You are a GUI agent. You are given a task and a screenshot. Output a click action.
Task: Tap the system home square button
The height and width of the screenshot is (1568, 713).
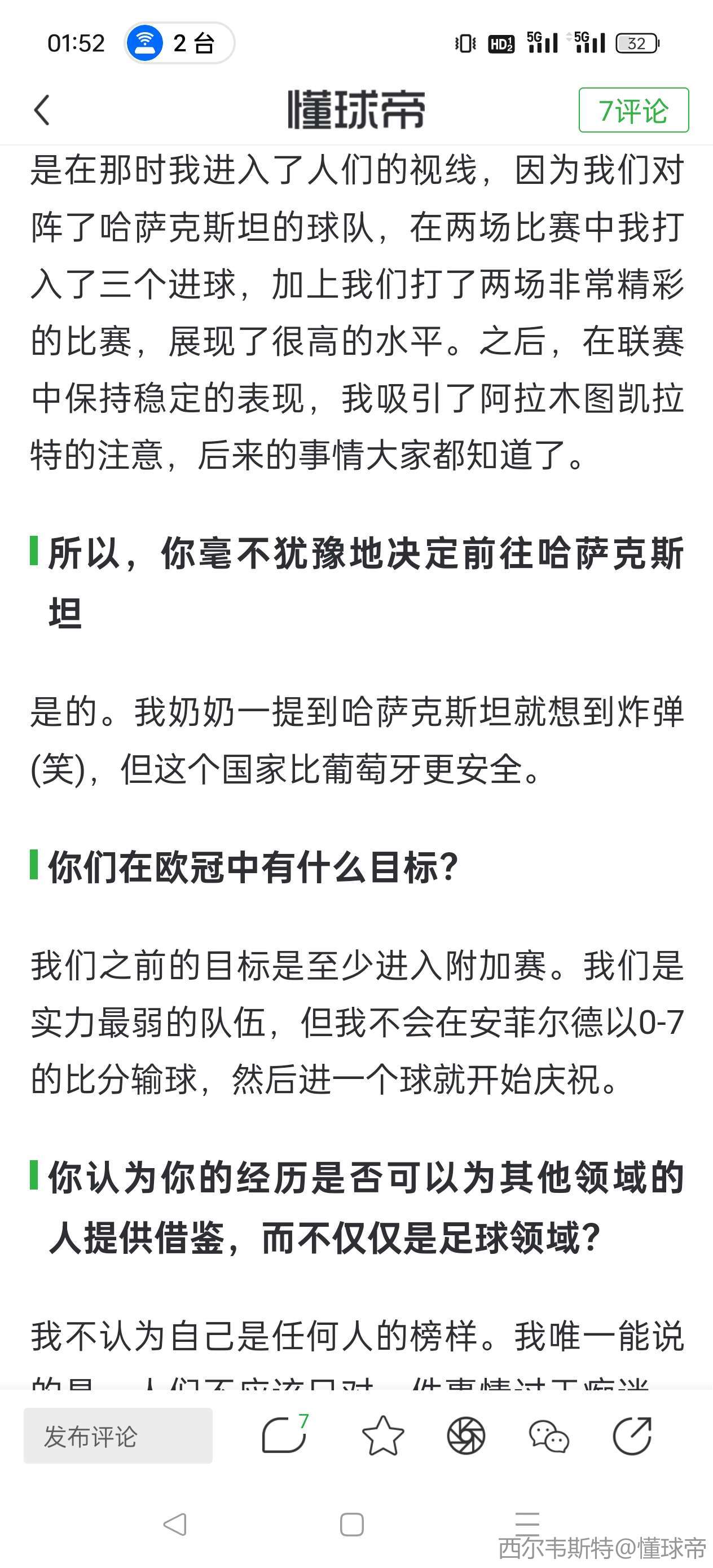coord(351,1524)
